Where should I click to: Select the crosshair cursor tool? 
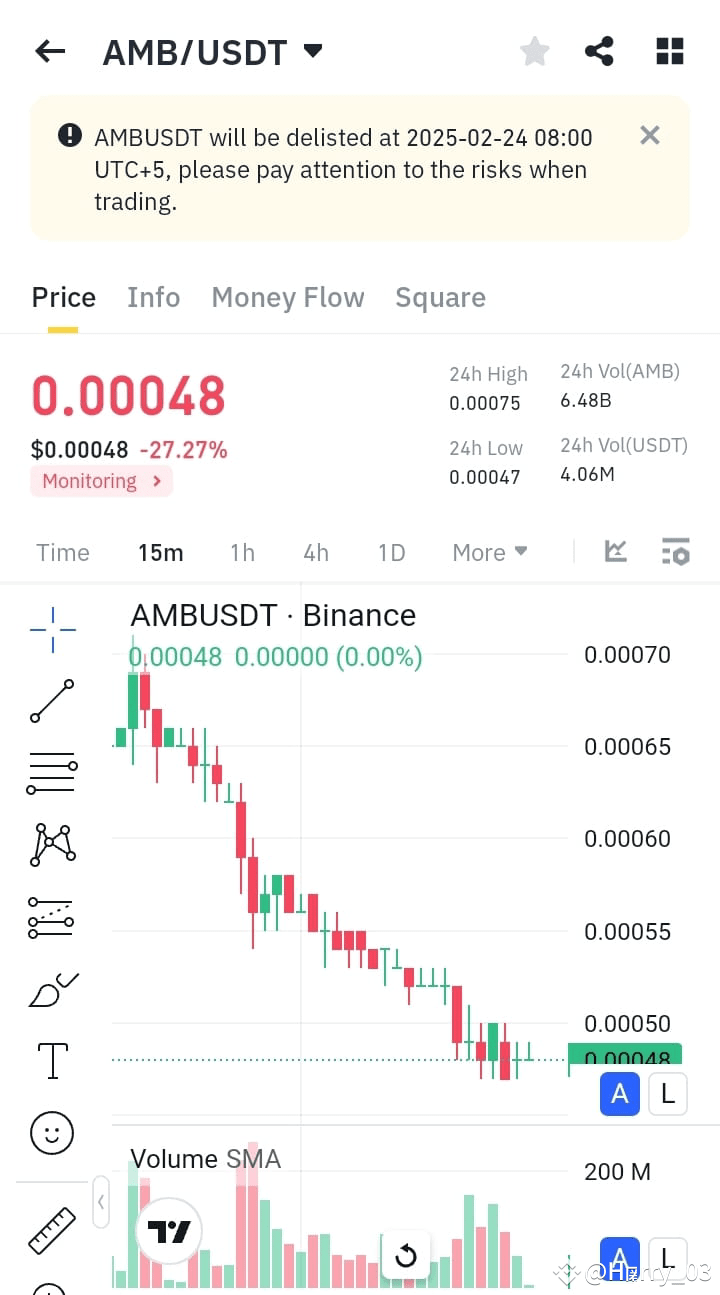coord(51,630)
